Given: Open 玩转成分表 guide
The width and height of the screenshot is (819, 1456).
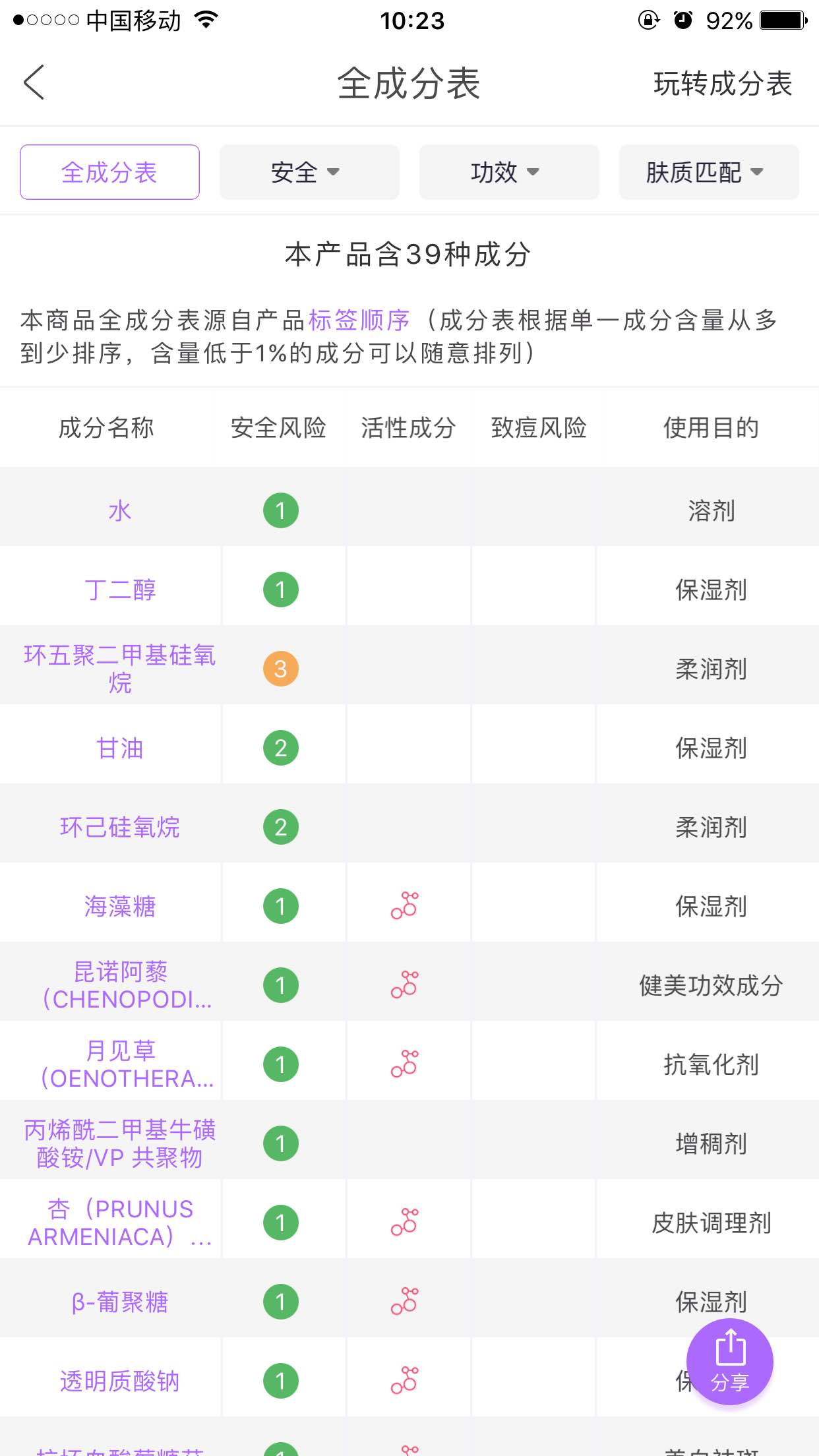Looking at the screenshot, I should click(723, 84).
